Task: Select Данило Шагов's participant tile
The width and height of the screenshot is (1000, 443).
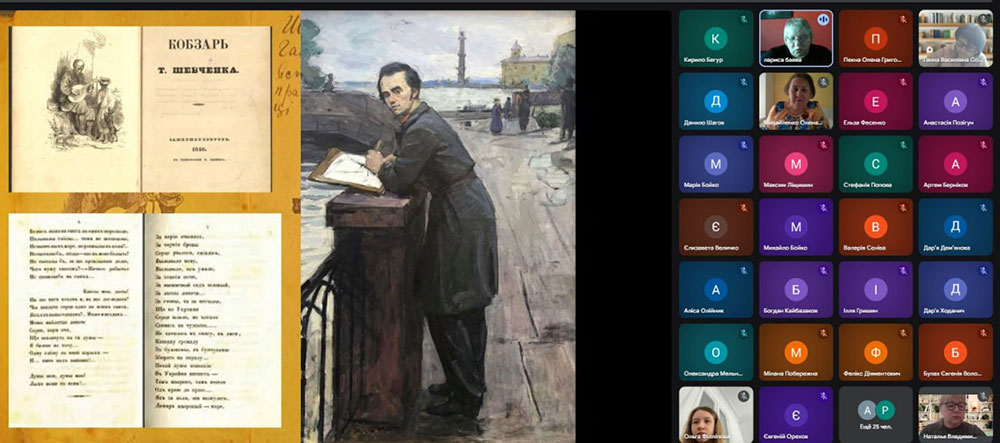Action: coord(716,101)
